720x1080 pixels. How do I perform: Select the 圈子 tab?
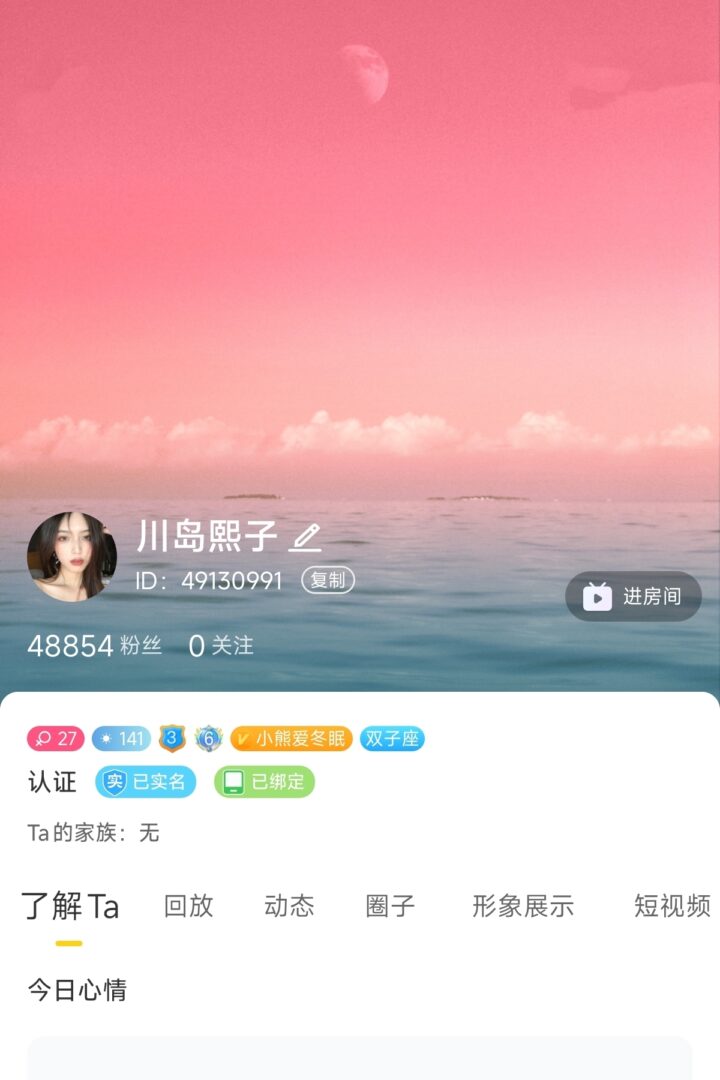coord(390,906)
